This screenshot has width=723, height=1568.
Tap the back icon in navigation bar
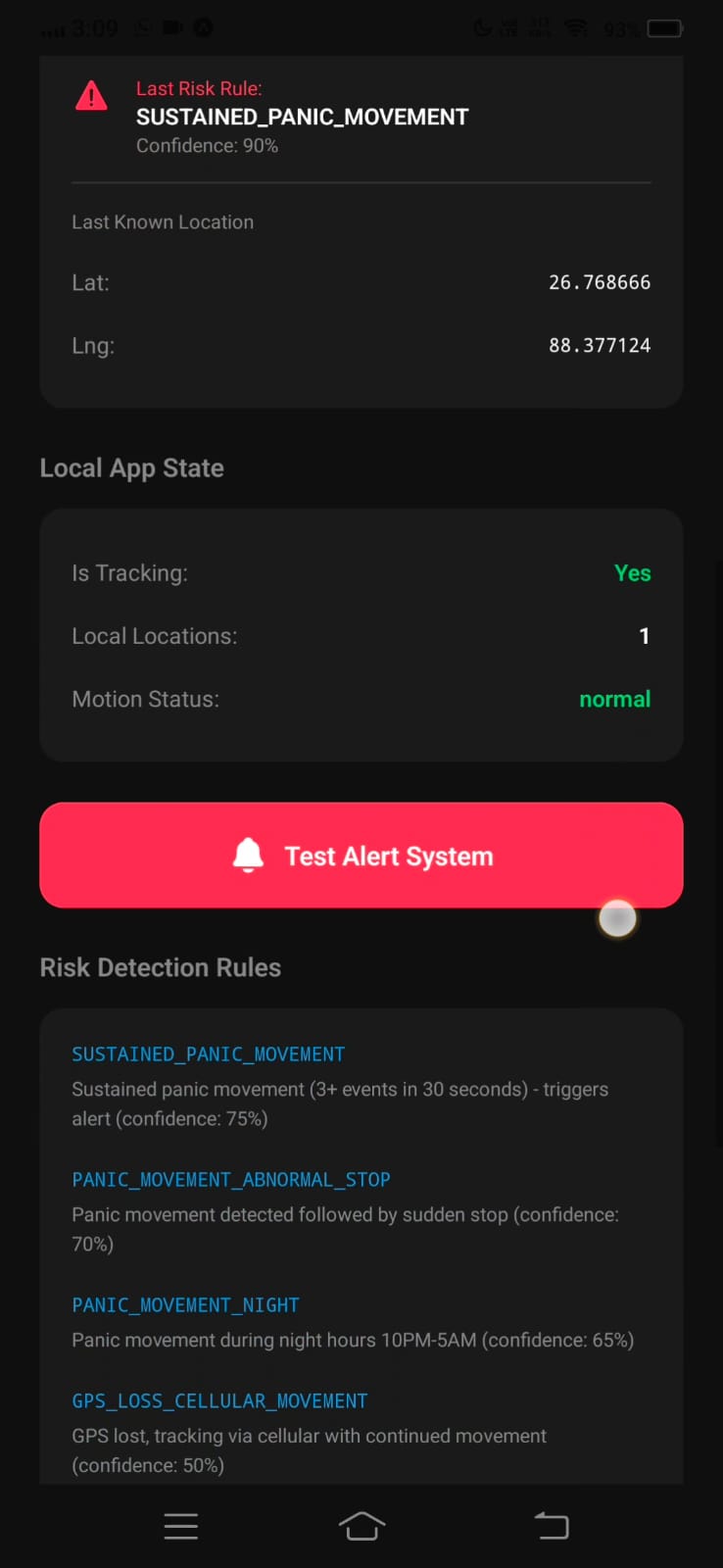[x=552, y=1526]
